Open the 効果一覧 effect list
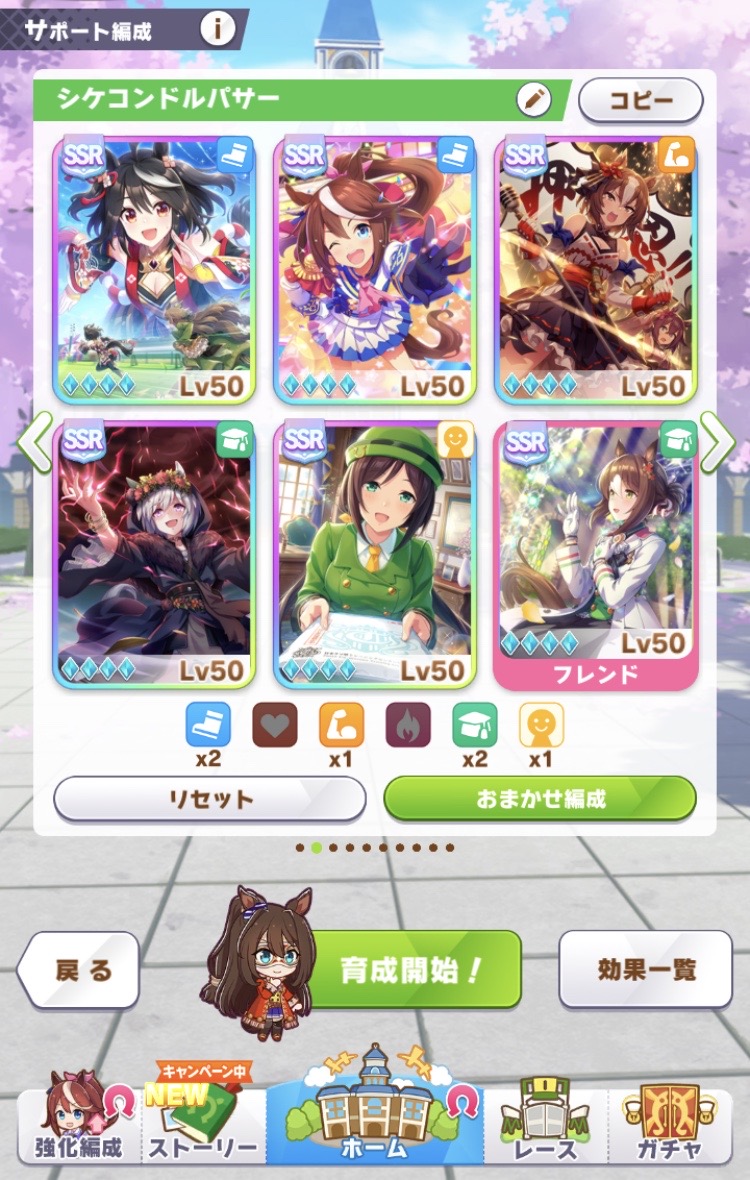The height and width of the screenshot is (1180, 750). click(x=645, y=969)
